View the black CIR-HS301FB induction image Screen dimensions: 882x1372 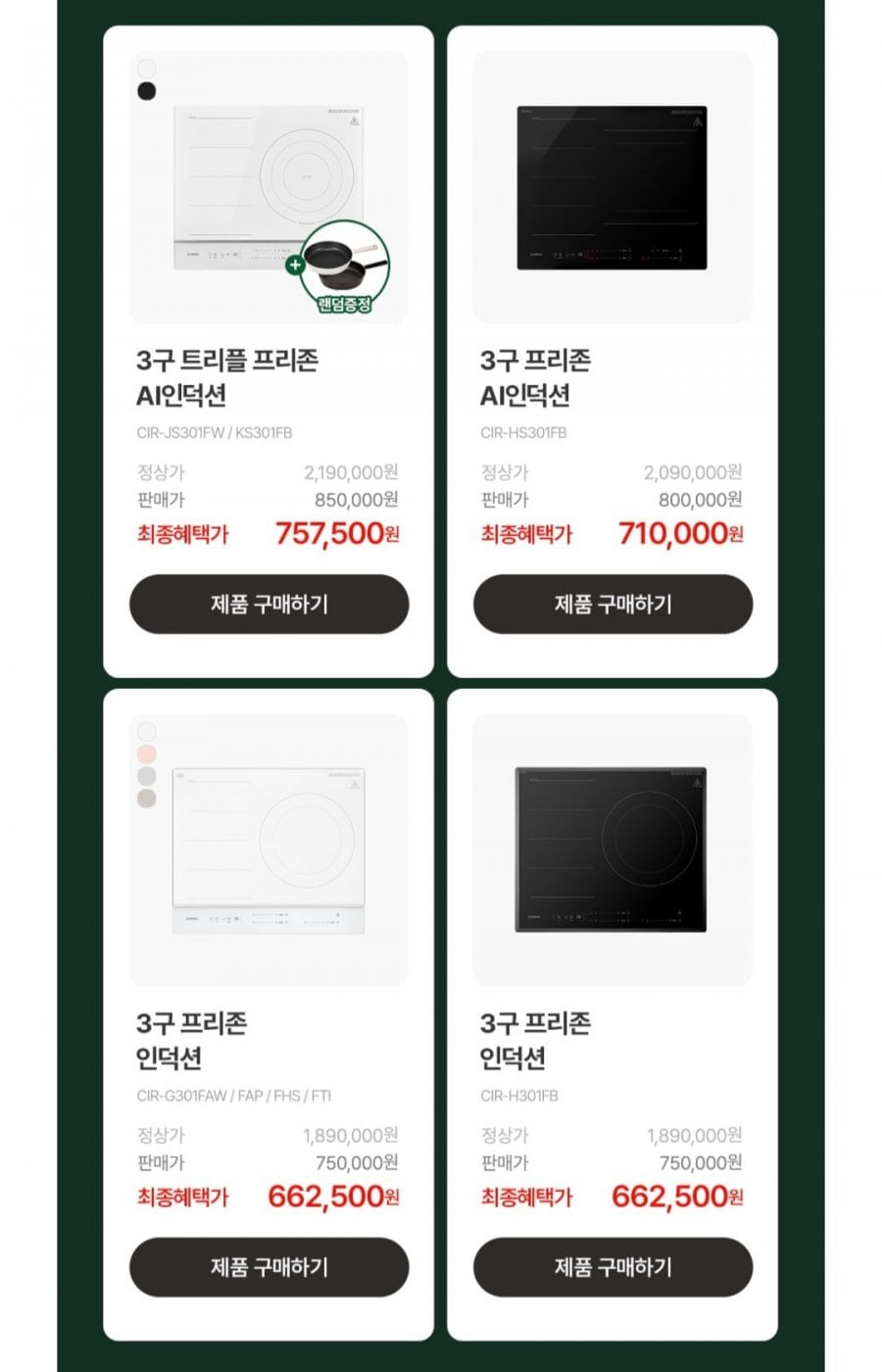[x=612, y=188]
